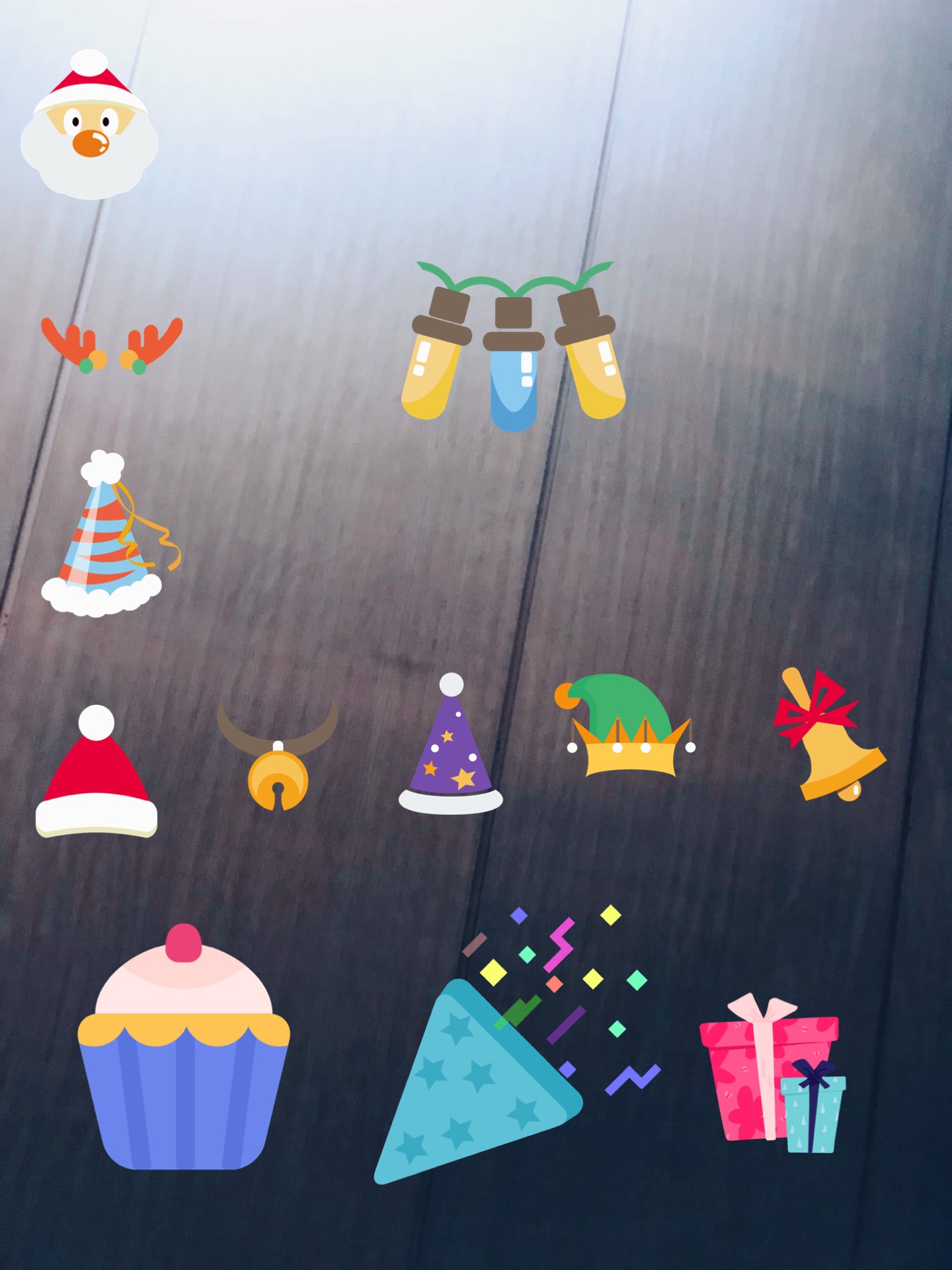Pick the green elf hat sticker
Image resolution: width=952 pixels, height=1270 pixels.
625,728
